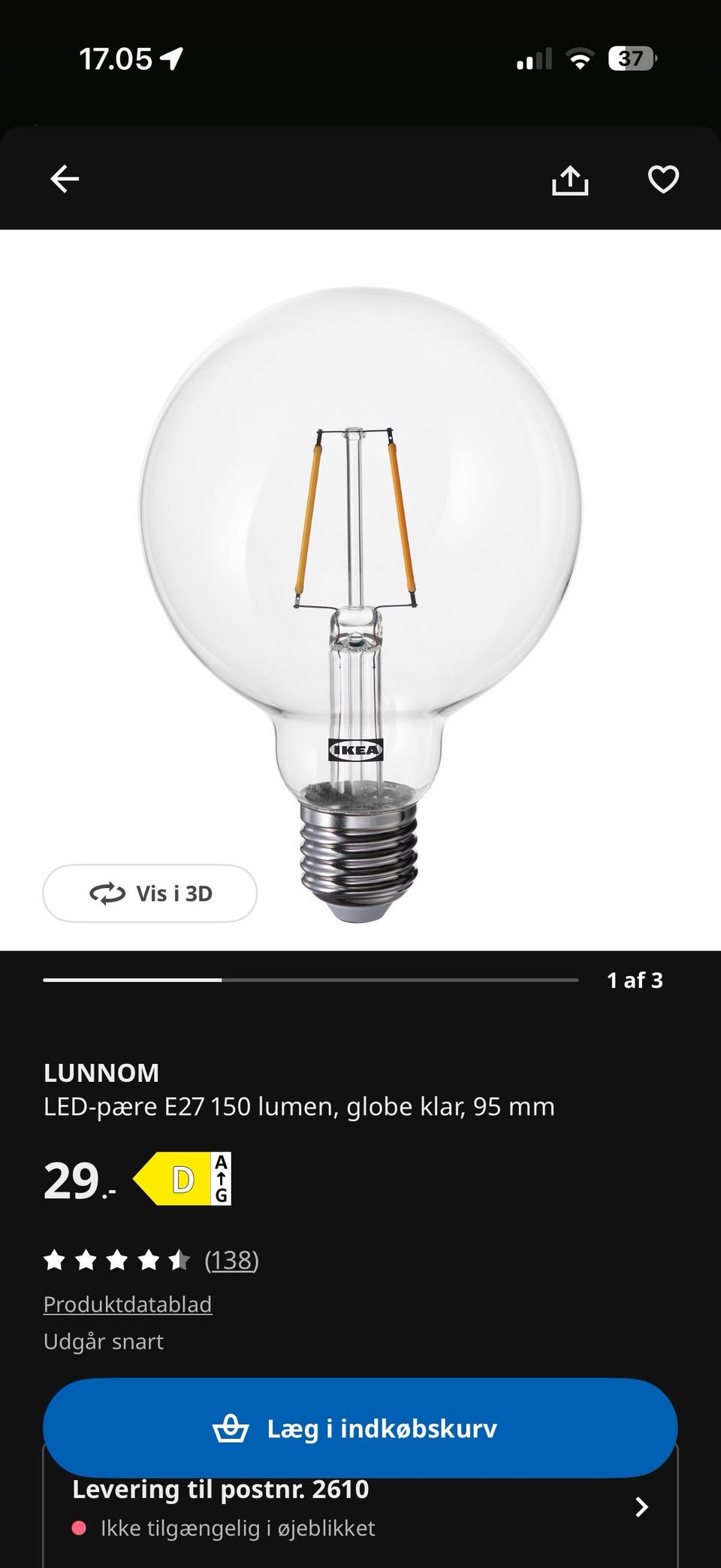Open the LUNNOM bulb product image

click(360, 594)
